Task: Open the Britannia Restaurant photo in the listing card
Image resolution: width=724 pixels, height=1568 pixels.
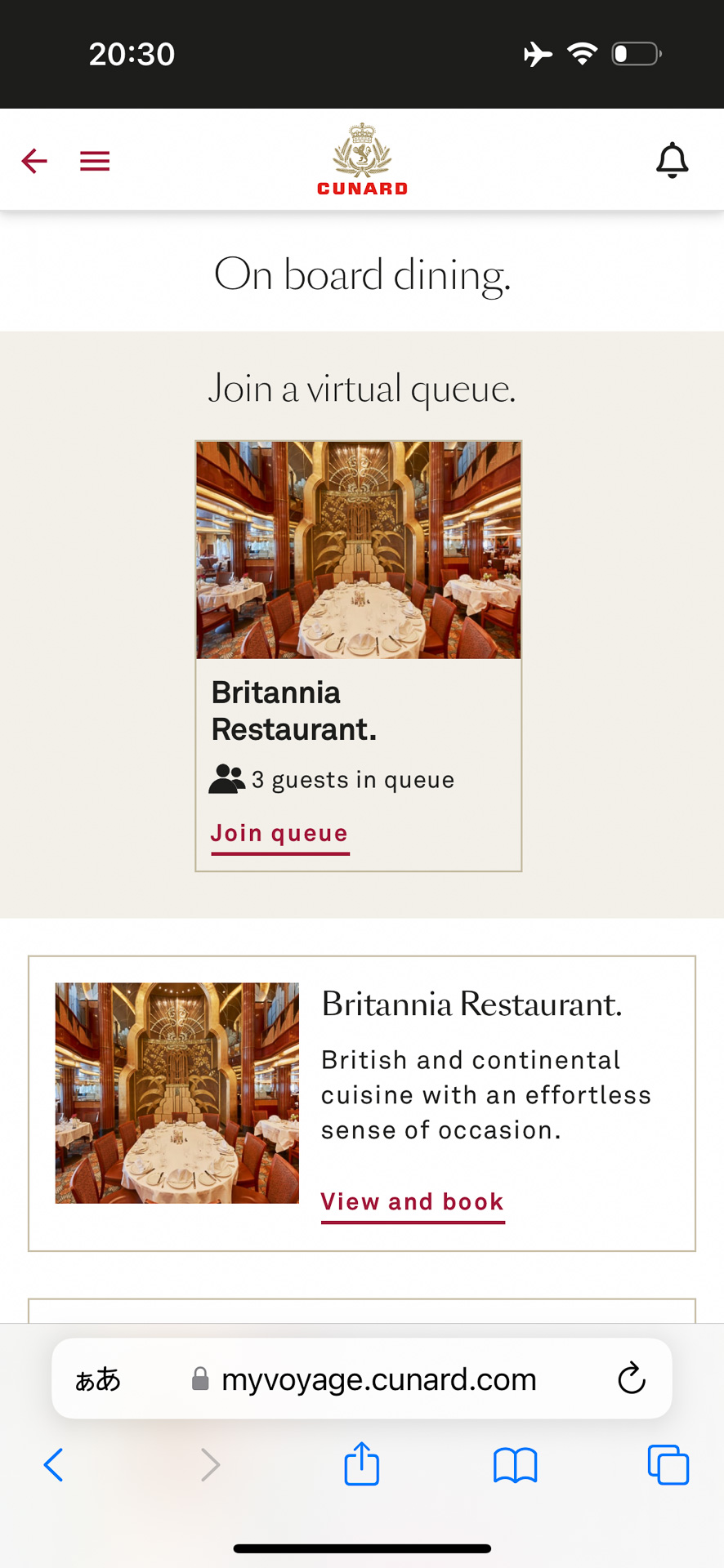Action: [177, 1093]
